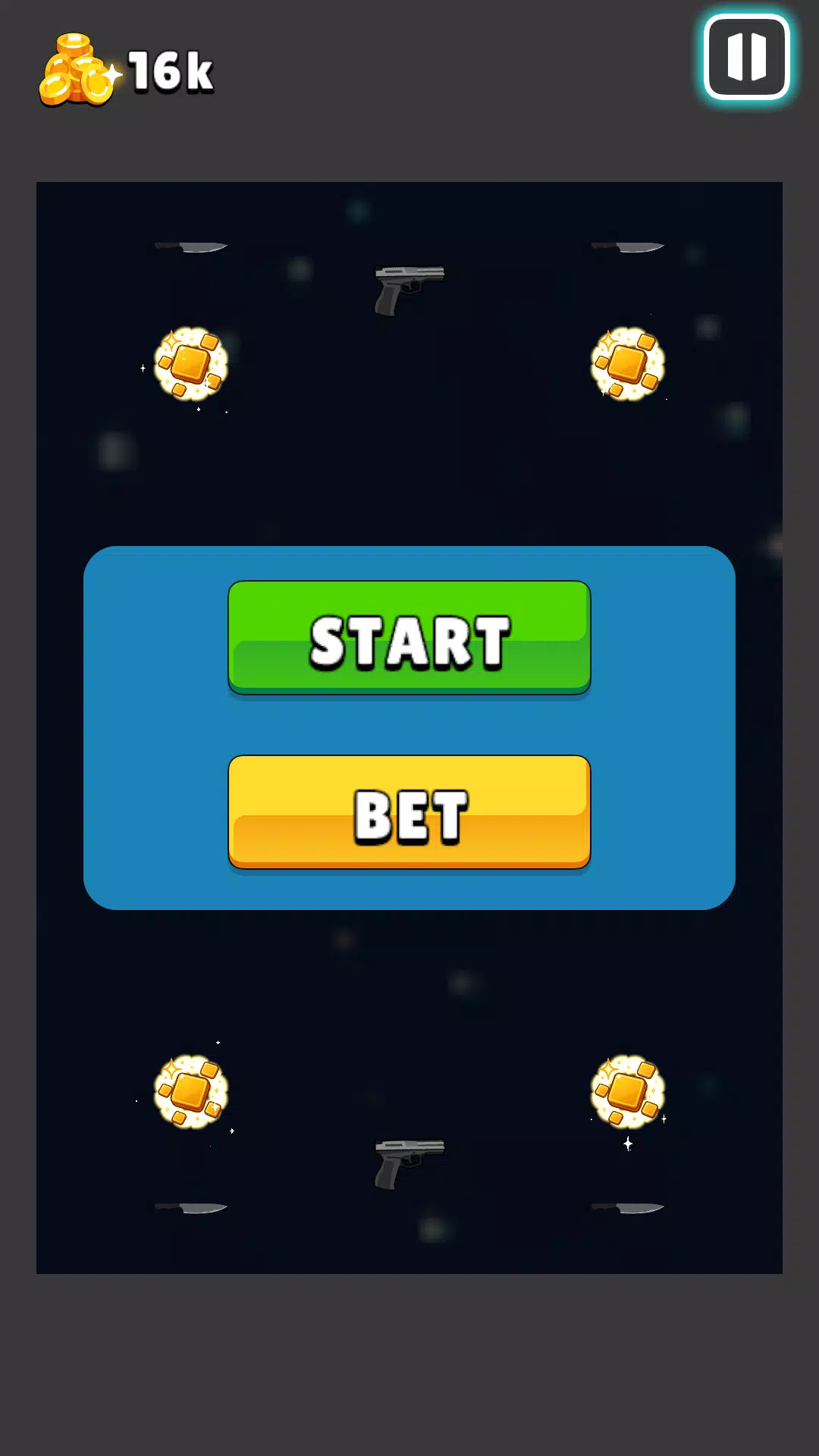Pause the game
Screen dimensions: 819x1456
[747, 57]
